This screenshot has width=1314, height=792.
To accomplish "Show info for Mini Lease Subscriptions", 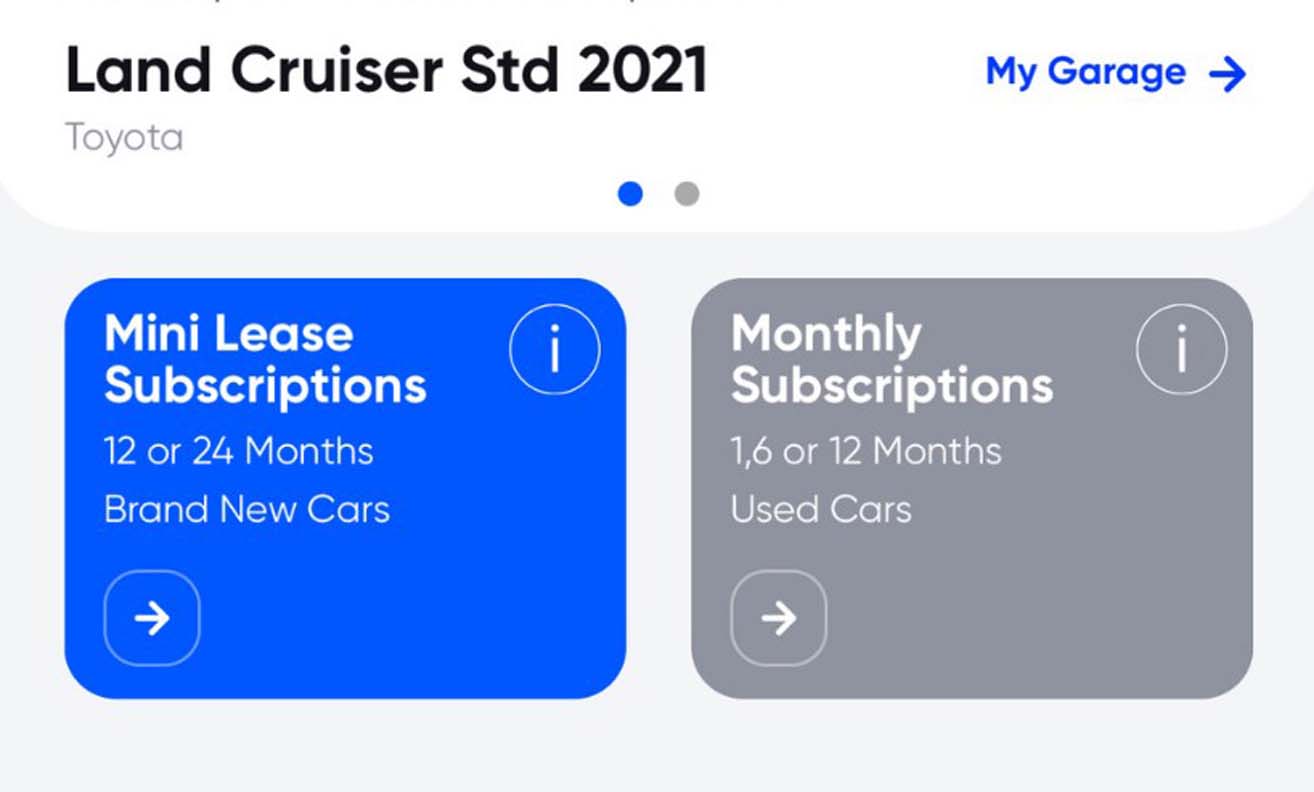I will pyautogui.click(x=555, y=350).
